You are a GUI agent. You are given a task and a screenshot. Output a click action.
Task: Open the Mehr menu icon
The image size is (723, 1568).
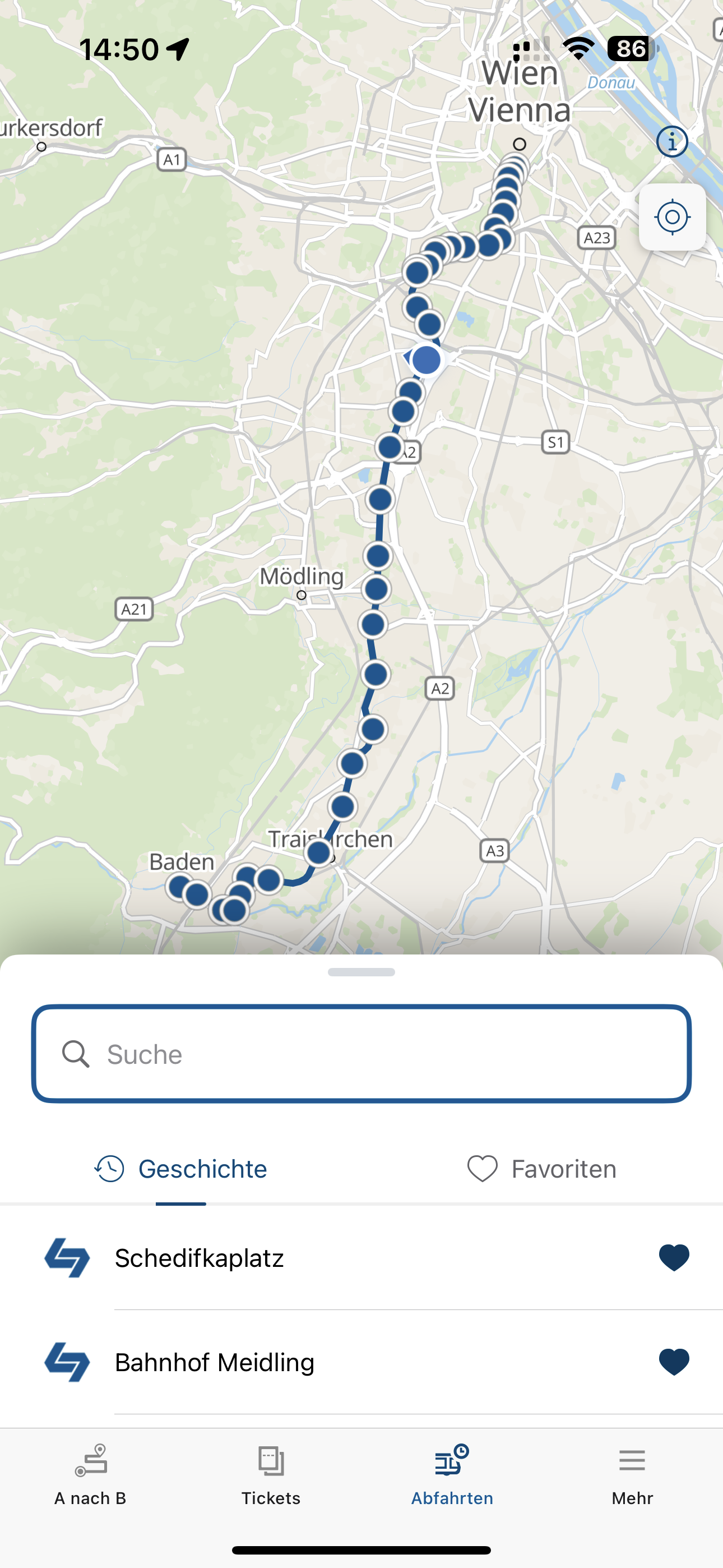631,1460
